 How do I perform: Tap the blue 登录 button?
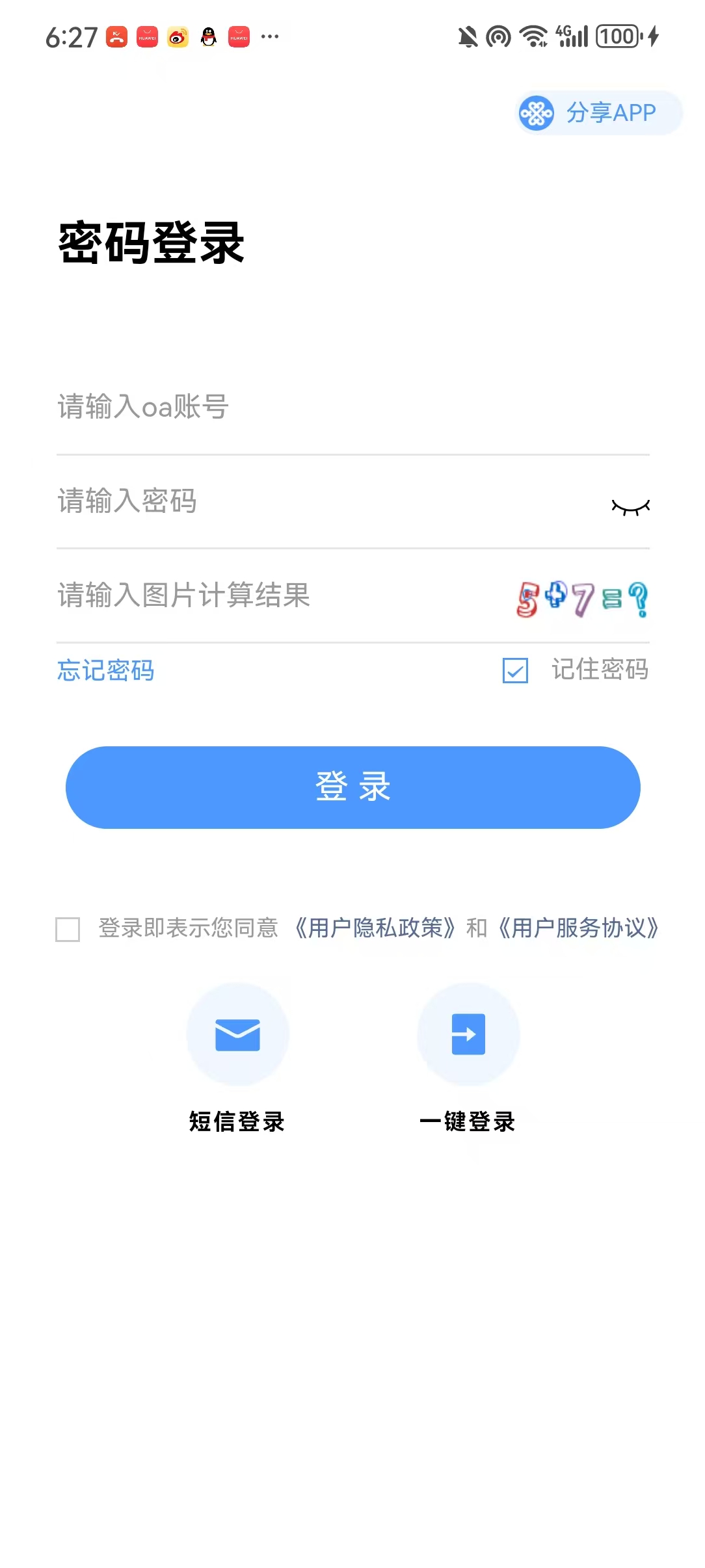(352, 787)
